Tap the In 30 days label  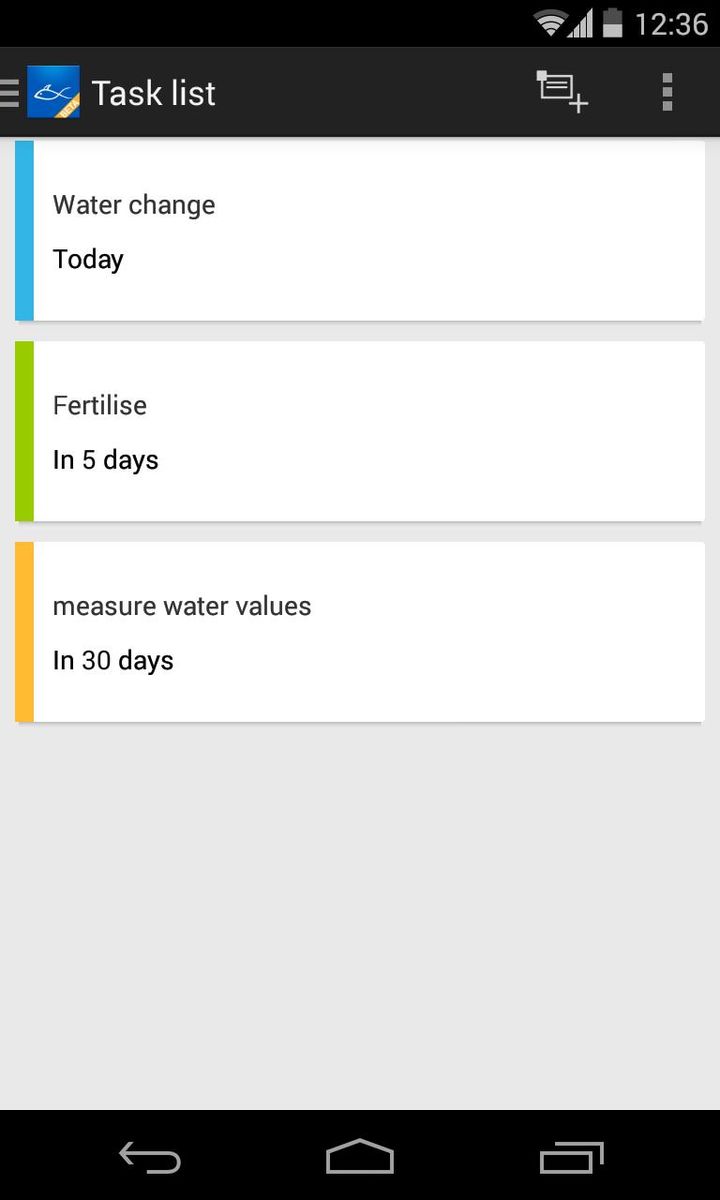pos(113,660)
